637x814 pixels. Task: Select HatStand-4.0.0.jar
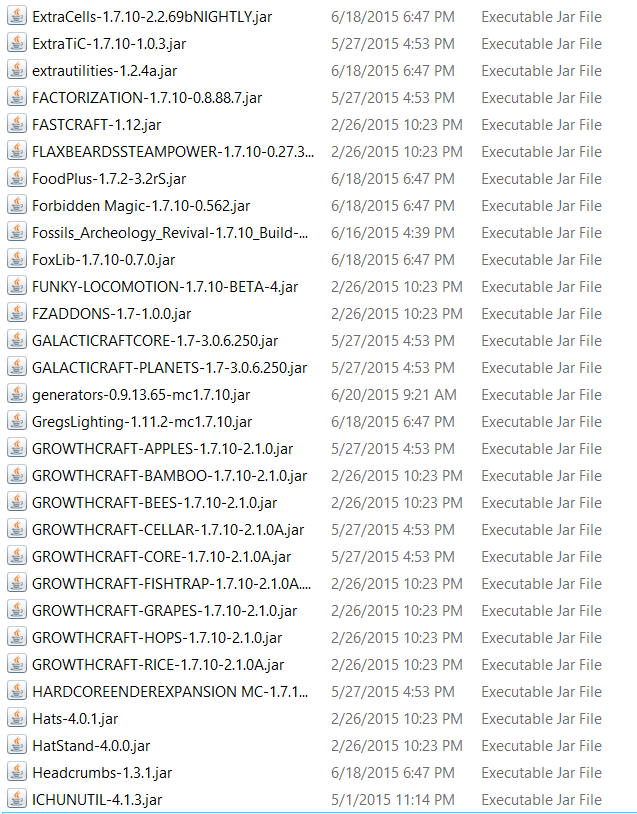tap(91, 745)
